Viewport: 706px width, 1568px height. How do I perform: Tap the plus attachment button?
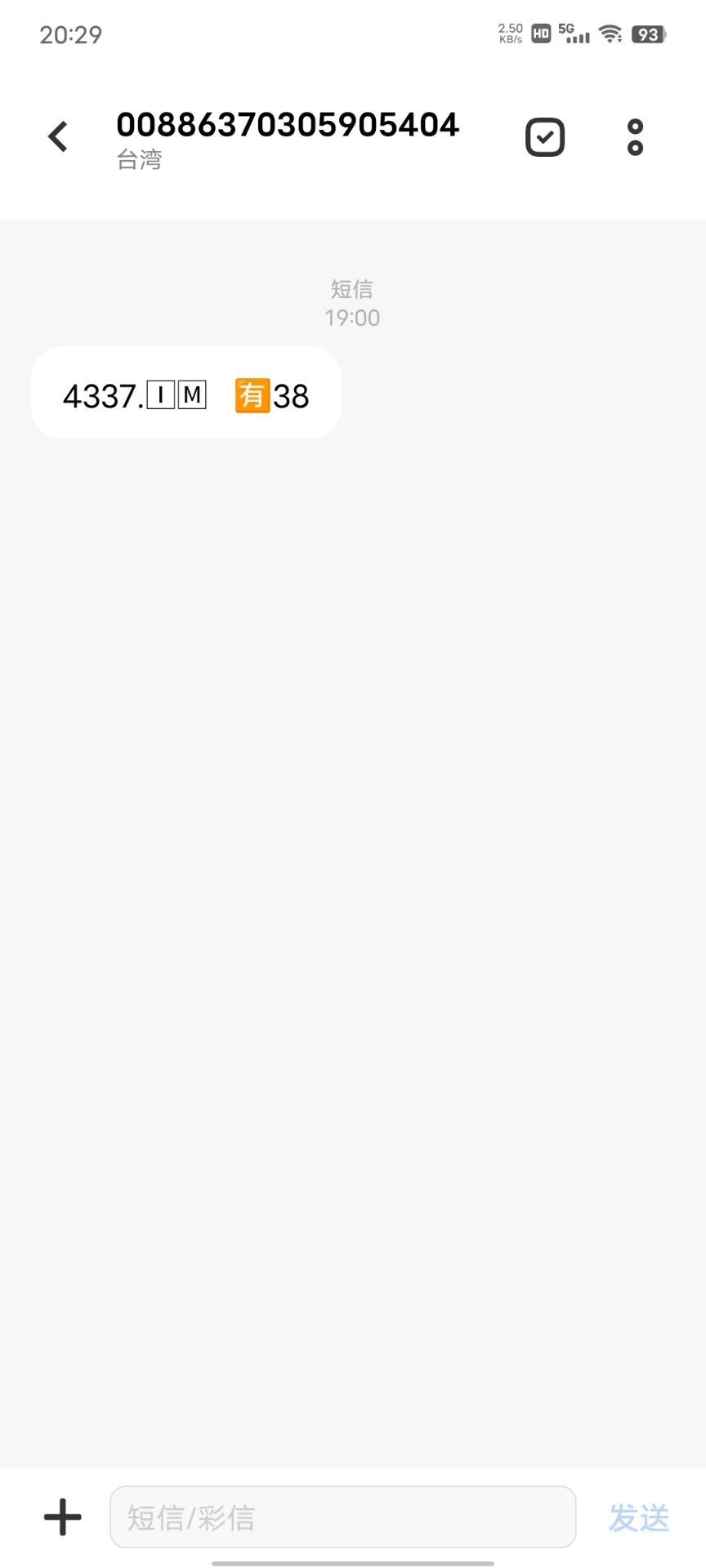click(63, 1517)
